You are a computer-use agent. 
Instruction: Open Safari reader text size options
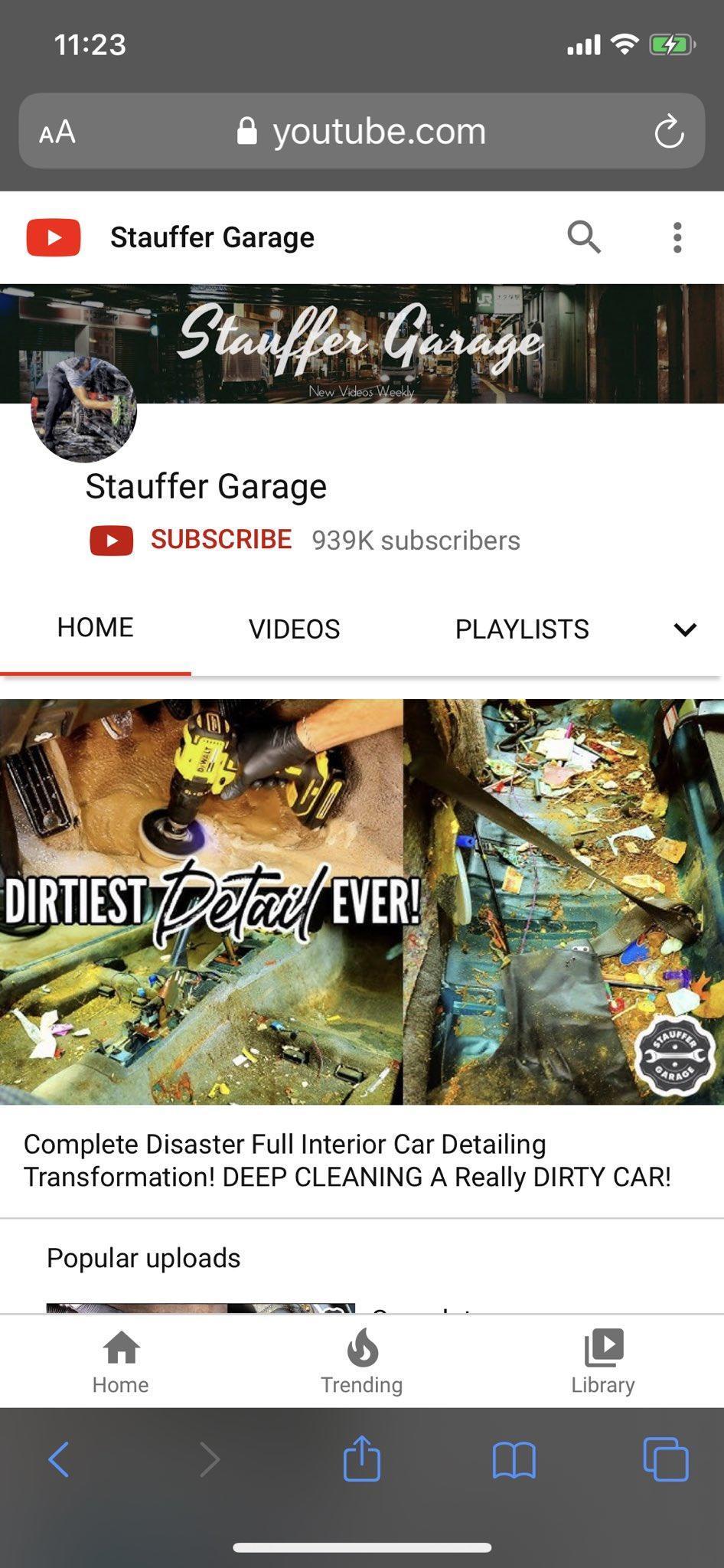click(57, 132)
